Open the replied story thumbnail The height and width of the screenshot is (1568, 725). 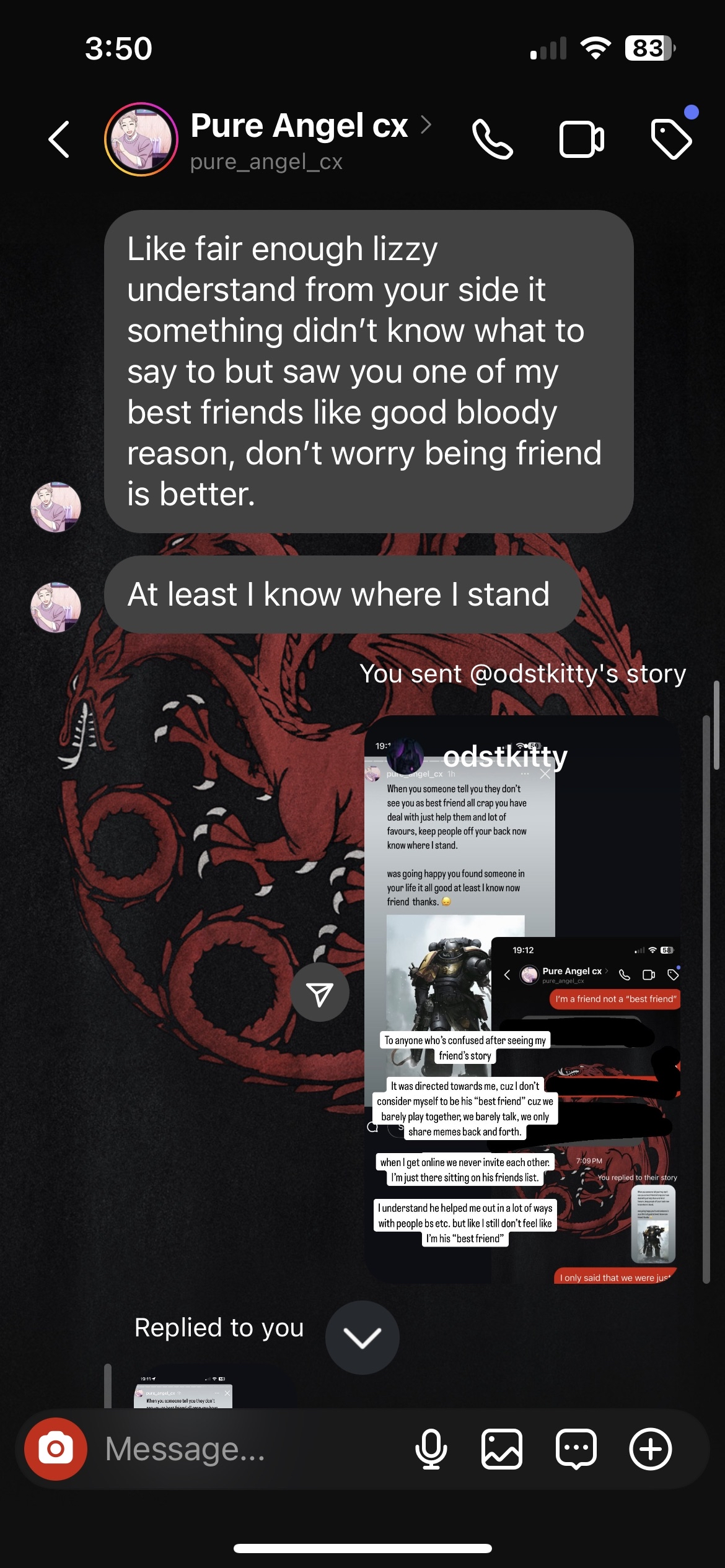[183, 1396]
